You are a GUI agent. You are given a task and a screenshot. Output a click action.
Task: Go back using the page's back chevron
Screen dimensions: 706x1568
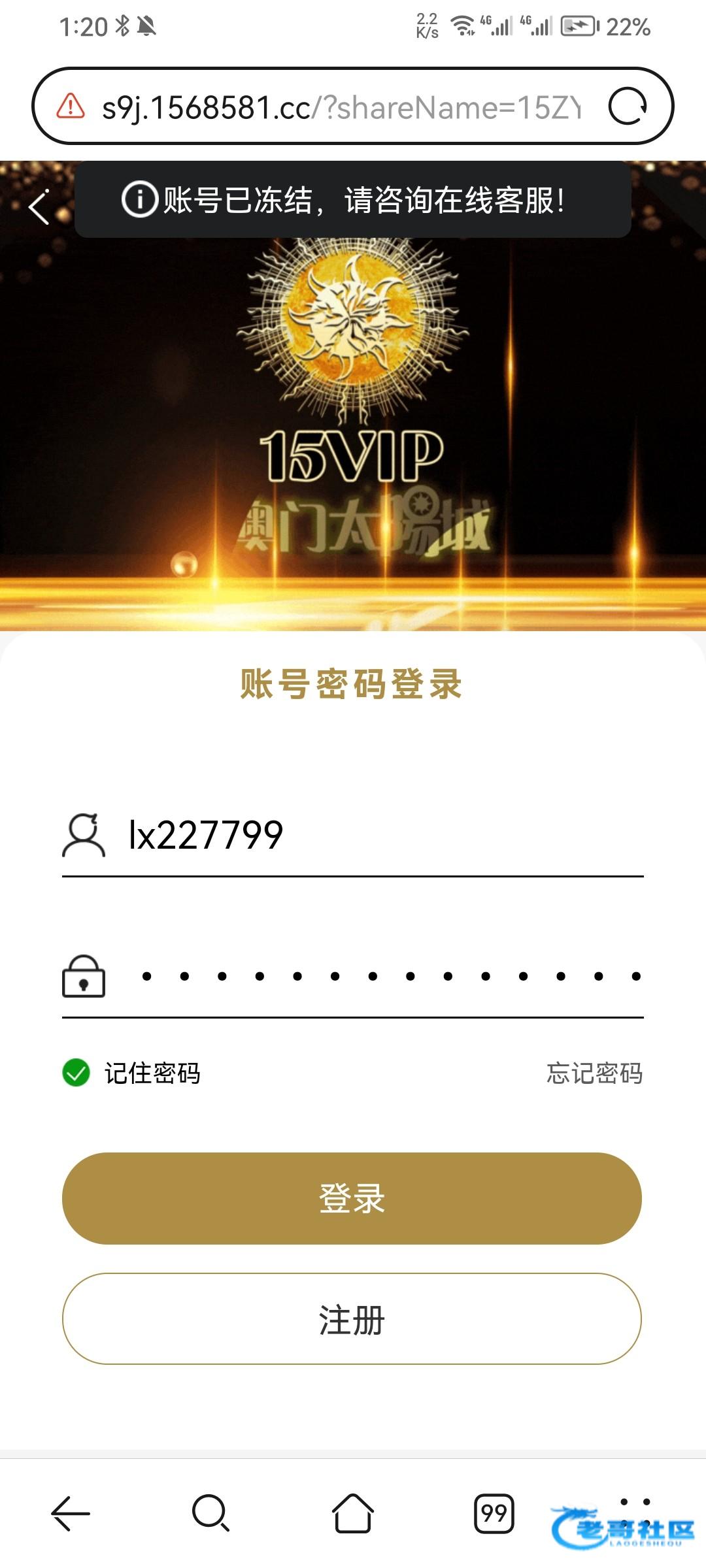pyautogui.click(x=39, y=207)
